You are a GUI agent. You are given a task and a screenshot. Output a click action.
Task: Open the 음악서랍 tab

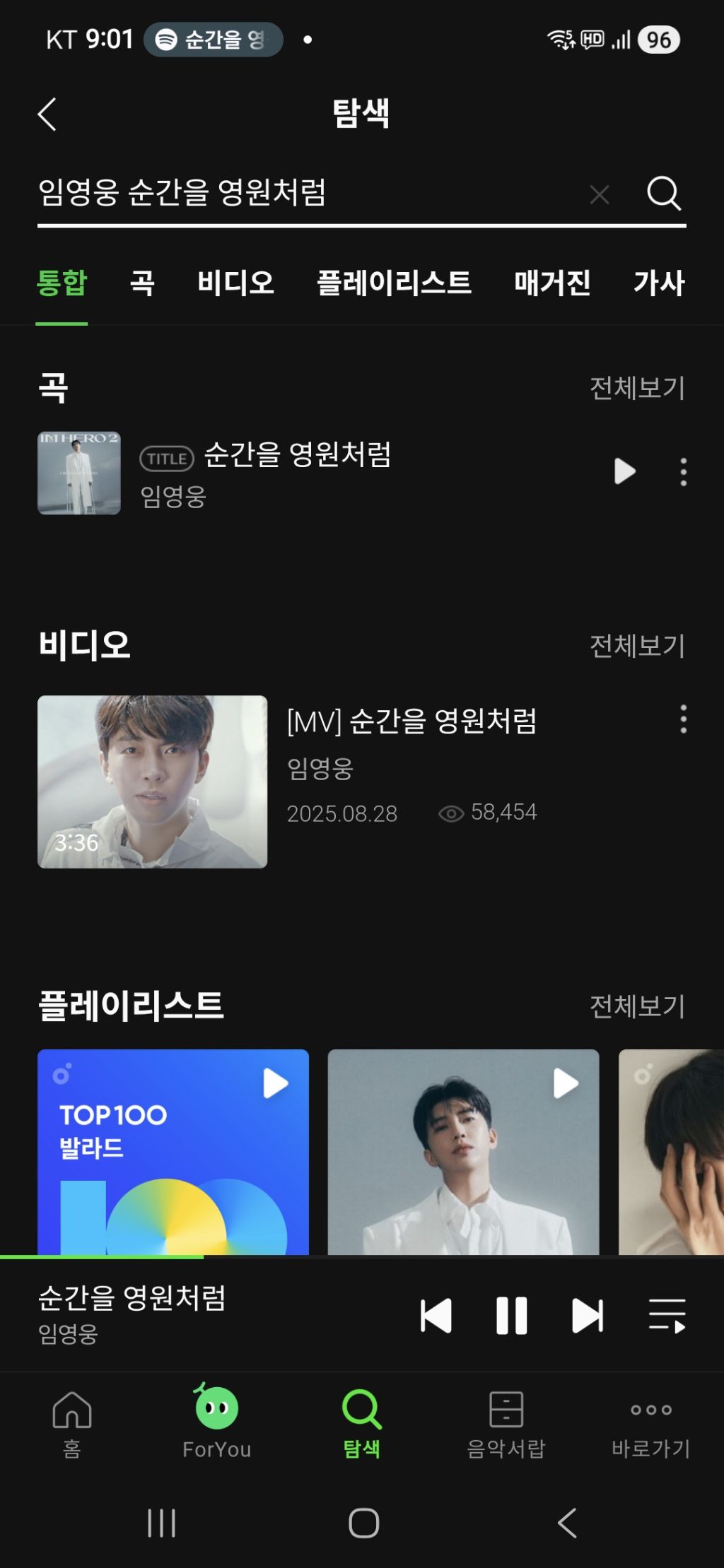(506, 1422)
